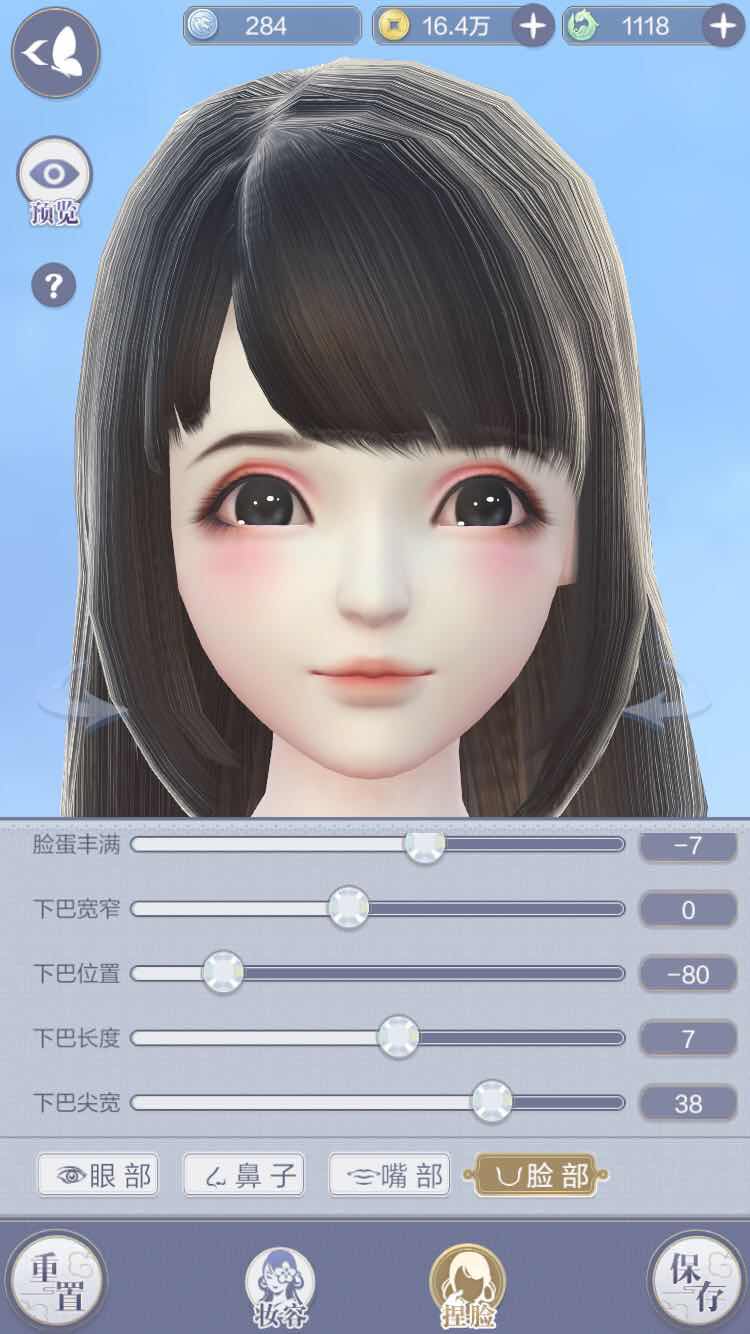Save the face with 保存
The image size is (750, 1334).
697,1283
